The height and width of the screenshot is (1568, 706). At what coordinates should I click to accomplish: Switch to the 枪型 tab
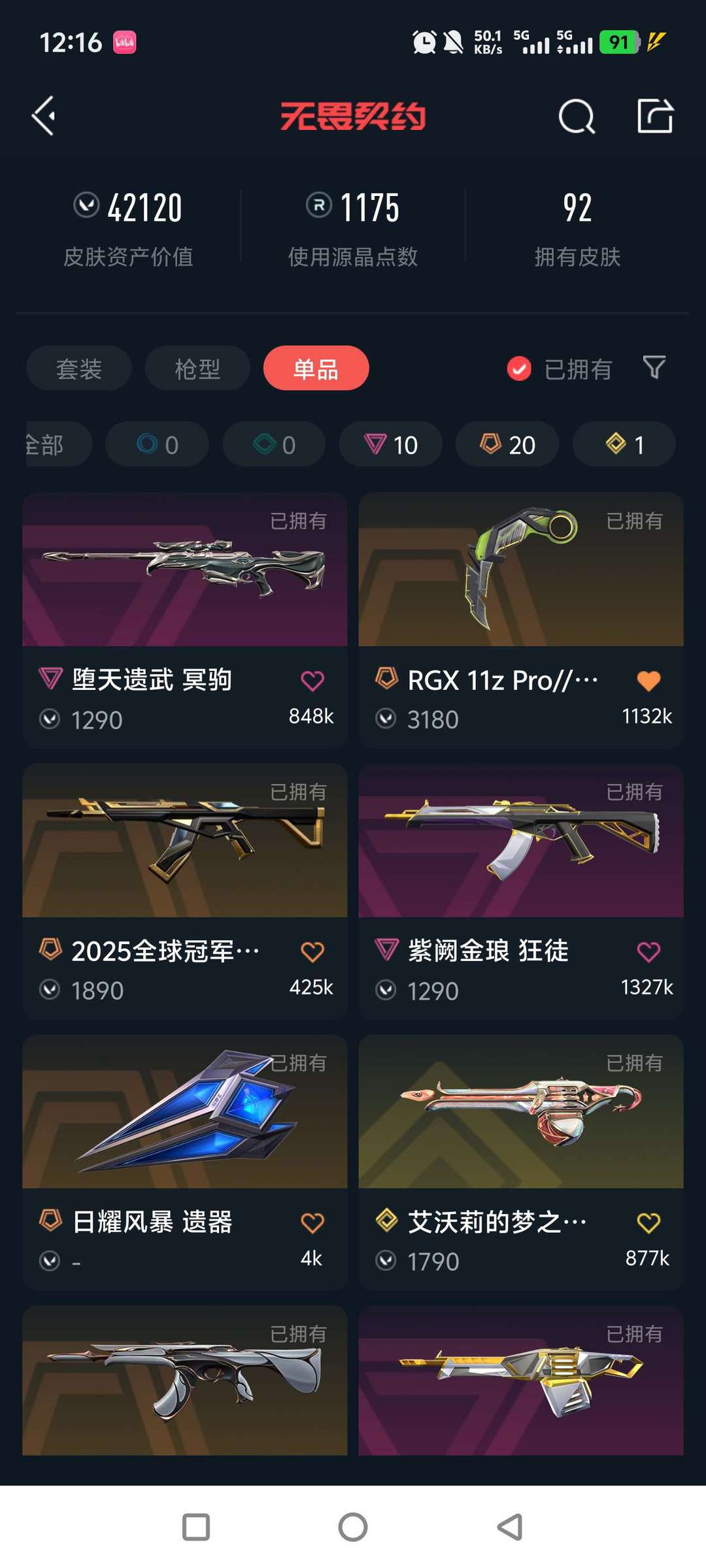tap(197, 368)
